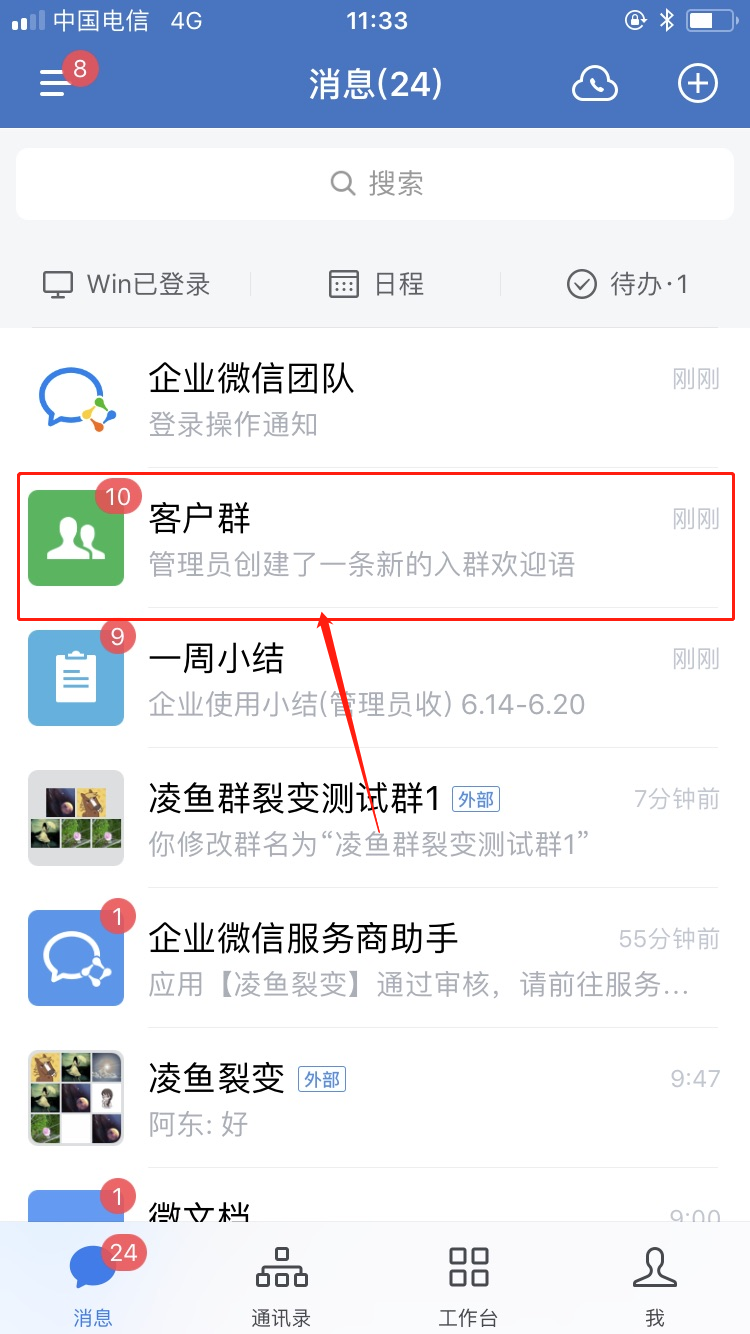Open the 企业微信服务商助手 conversation

375,958
